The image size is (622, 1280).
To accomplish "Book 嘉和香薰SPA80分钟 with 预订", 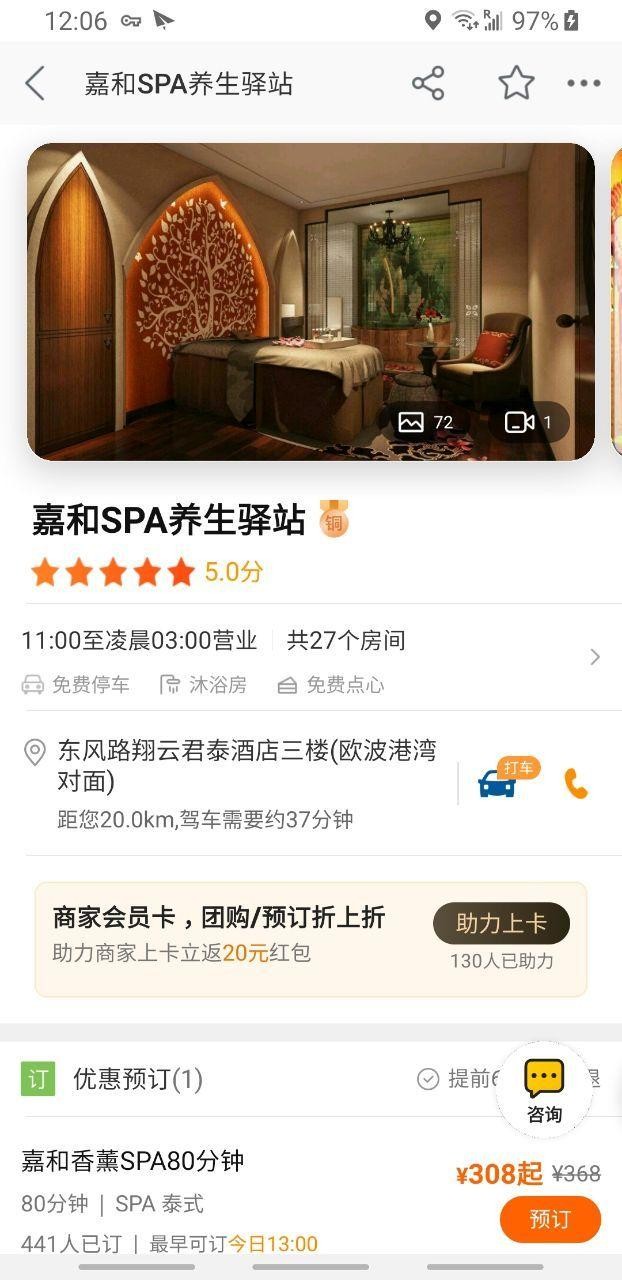I will [550, 1219].
